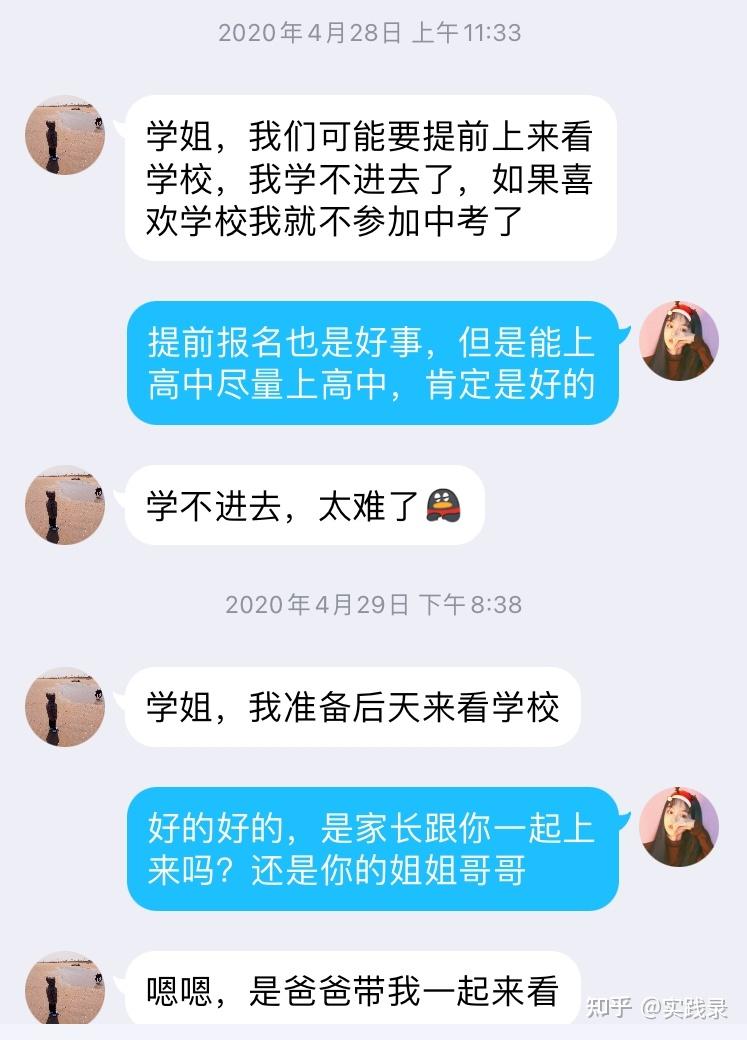747x1040 pixels.
Task: Tap the avatar next to "提前报名也是好事" reply
Action: point(679,340)
